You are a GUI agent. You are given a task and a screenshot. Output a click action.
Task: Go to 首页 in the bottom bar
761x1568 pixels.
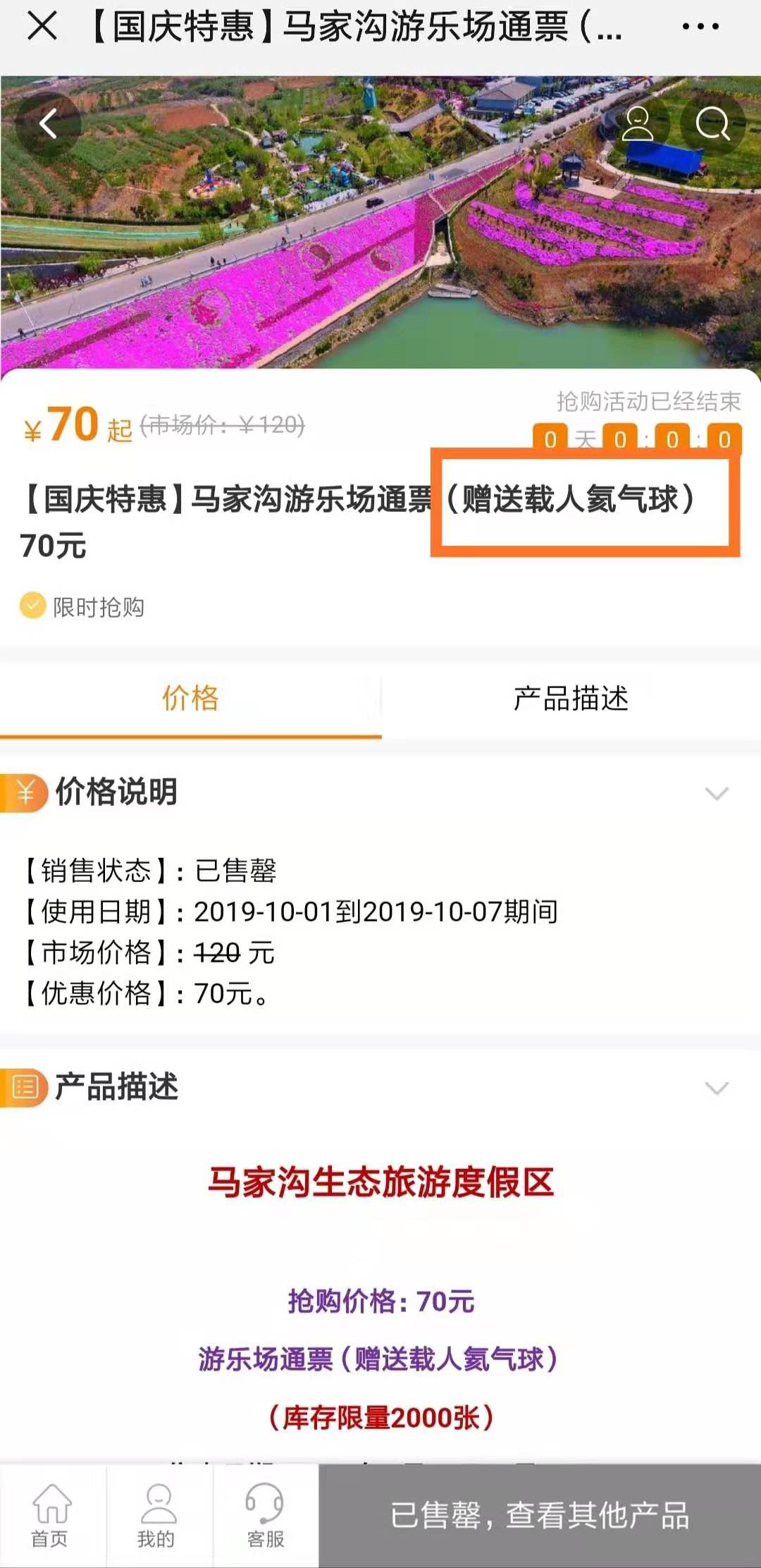coord(51,1516)
